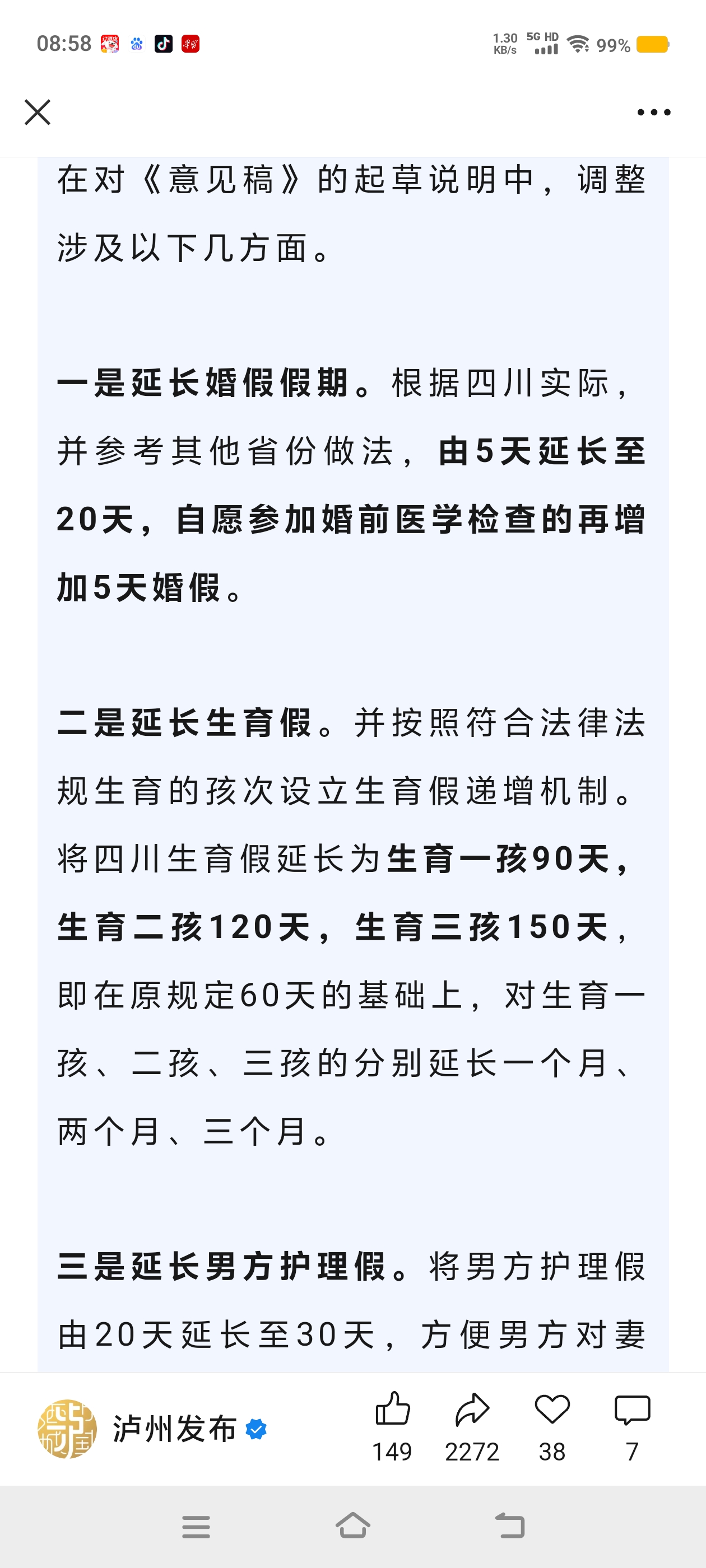This screenshot has height=1568, width=706.
Task: Tap the system back button
Action: tap(510, 1527)
